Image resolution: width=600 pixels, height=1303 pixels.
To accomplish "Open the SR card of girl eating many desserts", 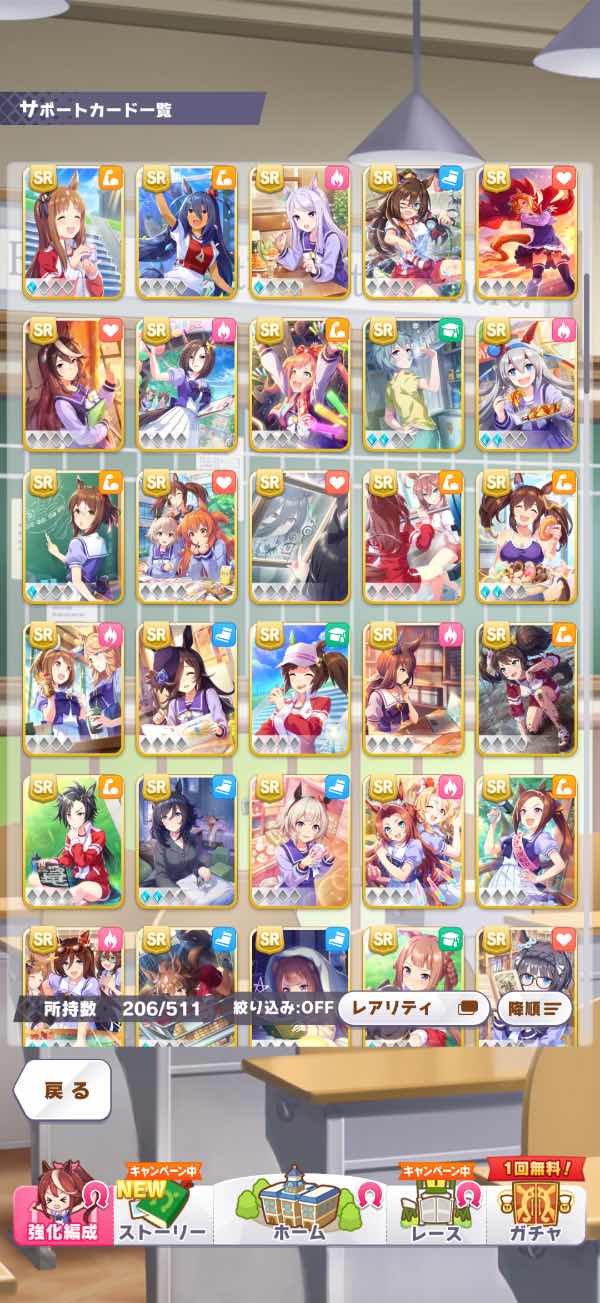I will pyautogui.click(x=527, y=537).
